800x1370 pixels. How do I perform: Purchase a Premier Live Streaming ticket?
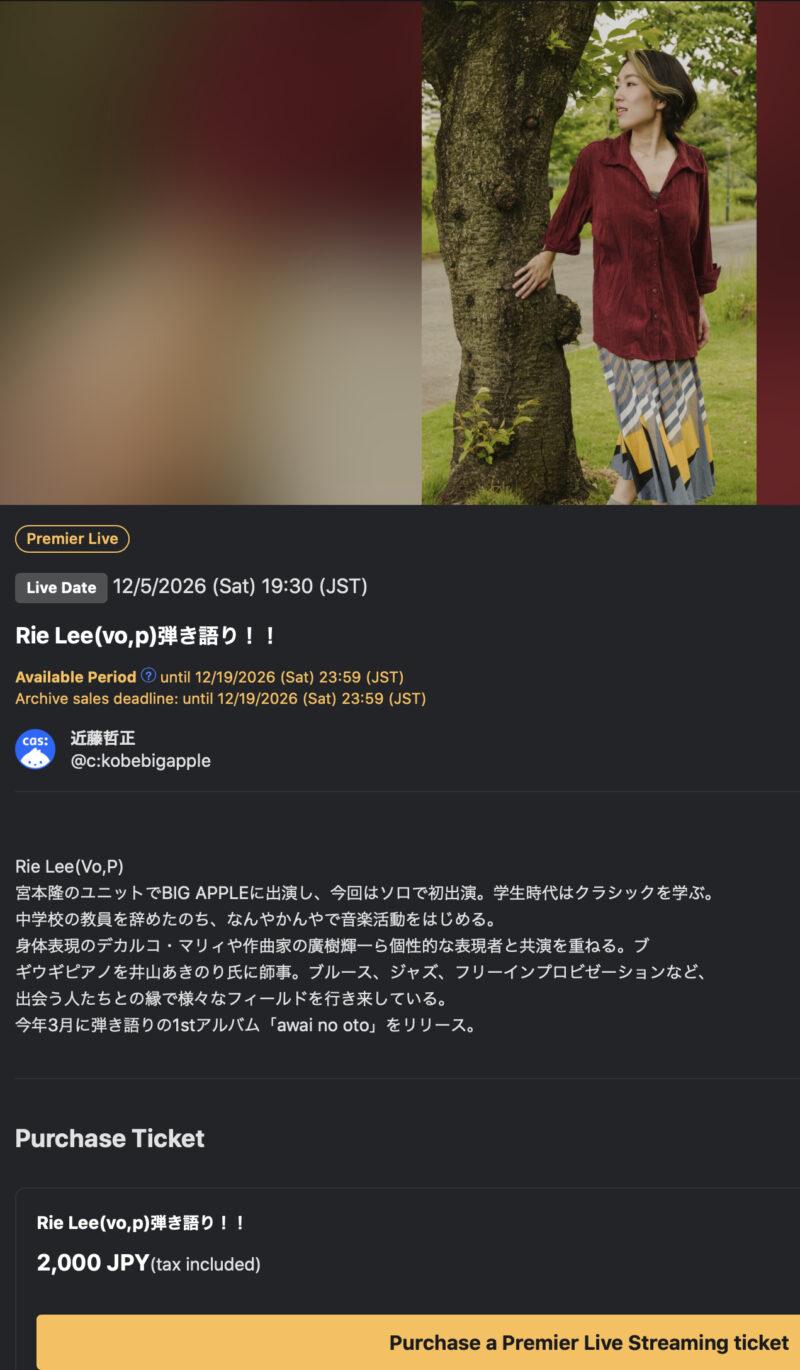click(x=419, y=1342)
